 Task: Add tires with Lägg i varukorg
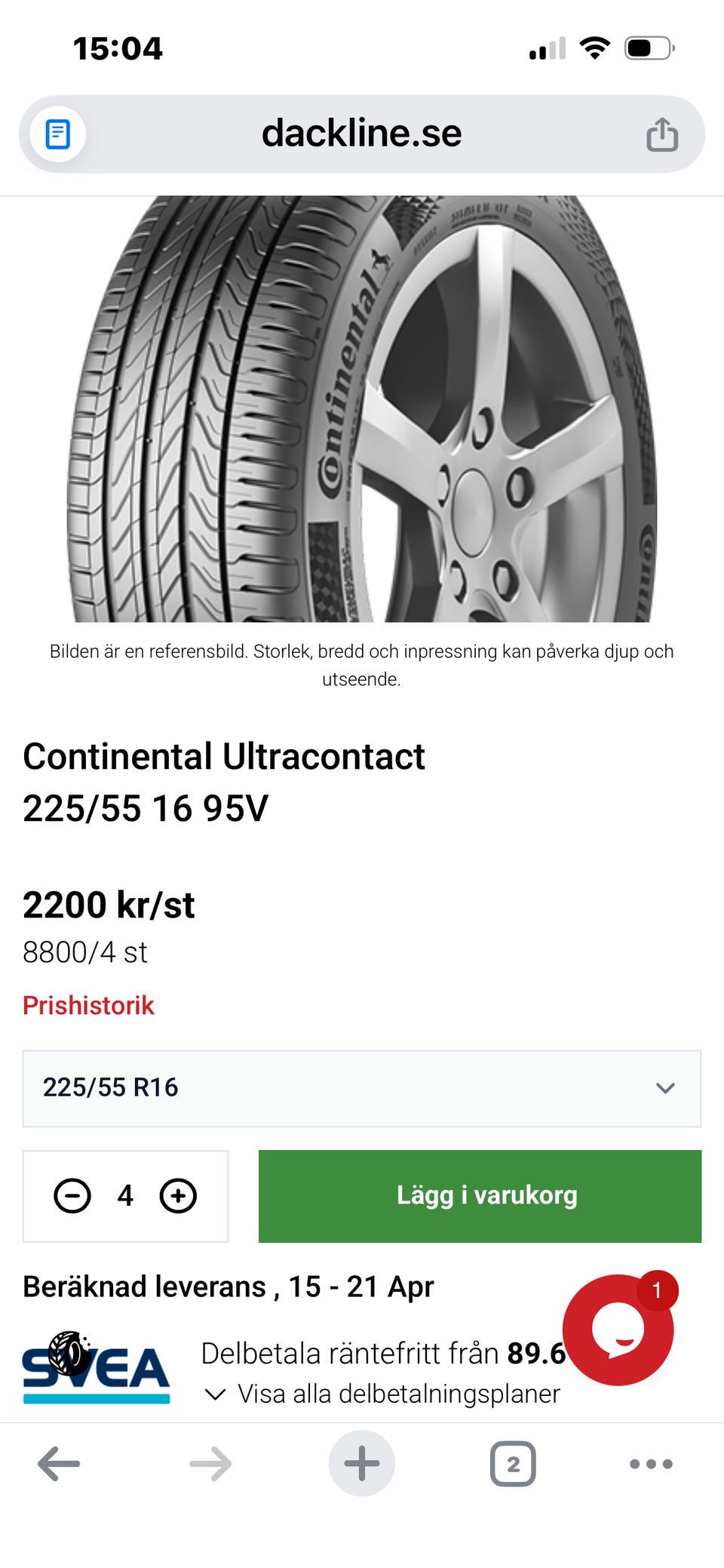point(480,1196)
